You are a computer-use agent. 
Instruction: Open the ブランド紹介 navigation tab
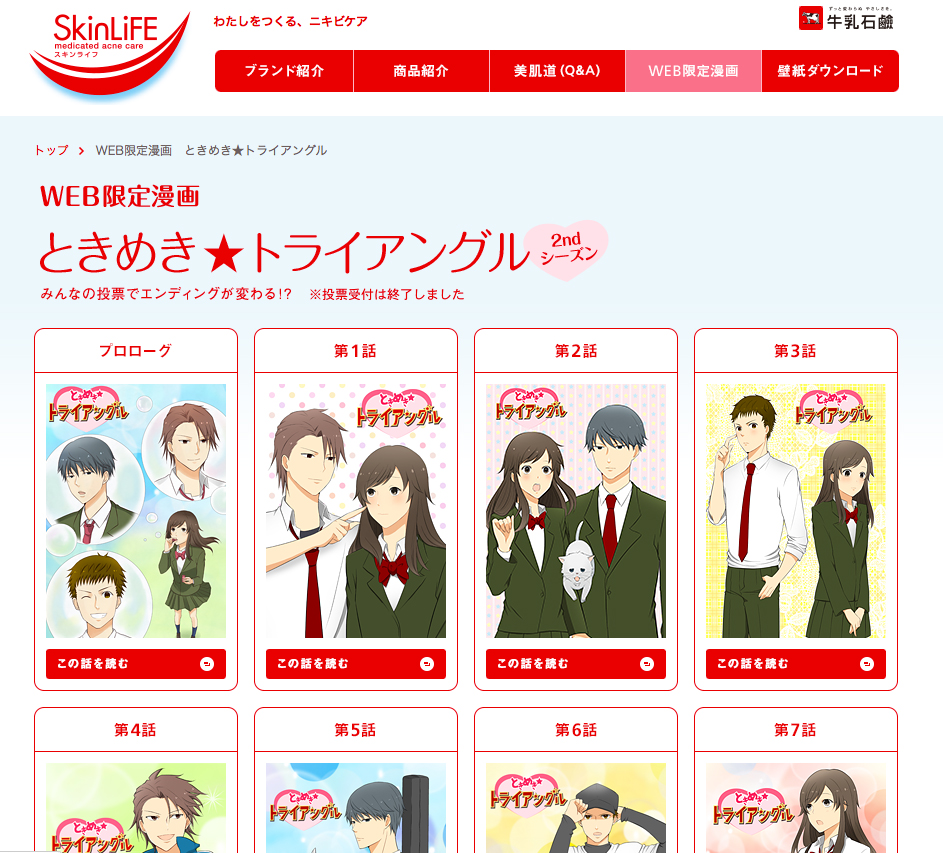pyautogui.click(x=284, y=71)
